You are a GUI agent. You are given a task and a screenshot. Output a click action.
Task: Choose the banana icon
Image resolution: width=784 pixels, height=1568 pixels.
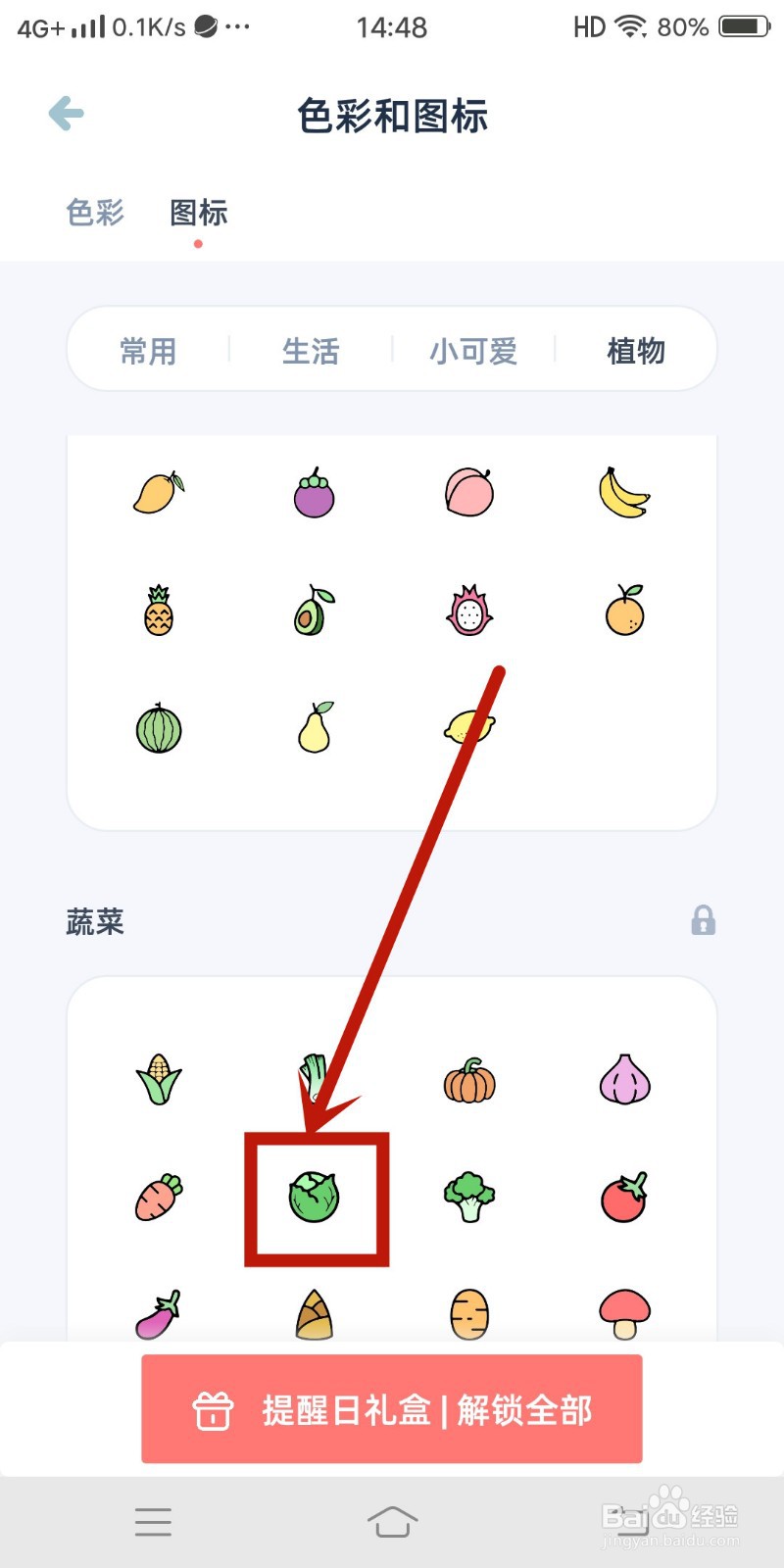pos(625,493)
